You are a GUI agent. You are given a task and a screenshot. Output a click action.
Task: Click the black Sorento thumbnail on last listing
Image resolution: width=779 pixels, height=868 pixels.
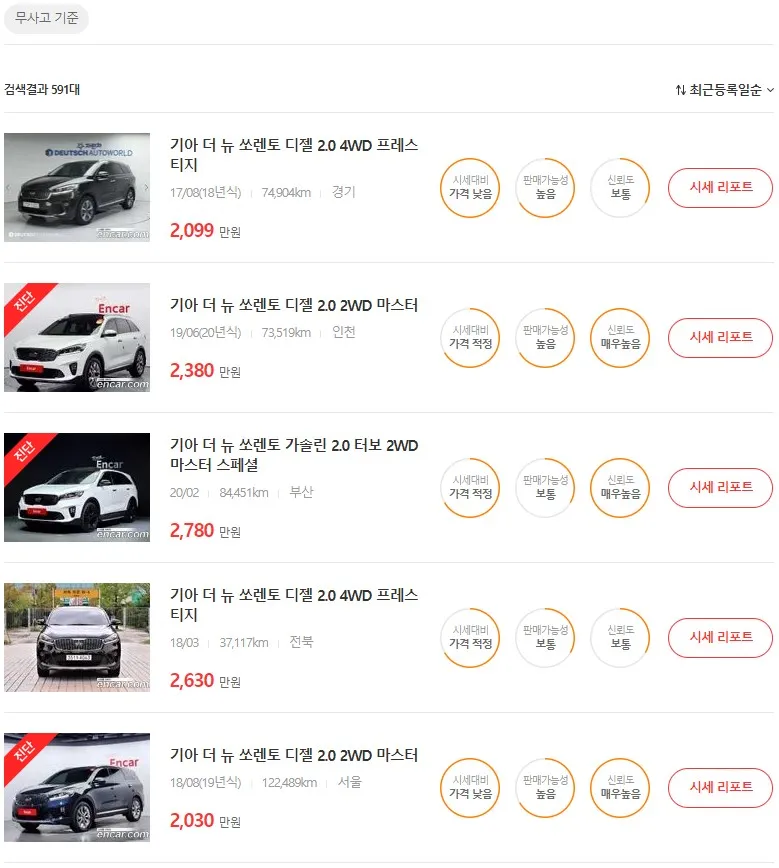tap(77, 788)
